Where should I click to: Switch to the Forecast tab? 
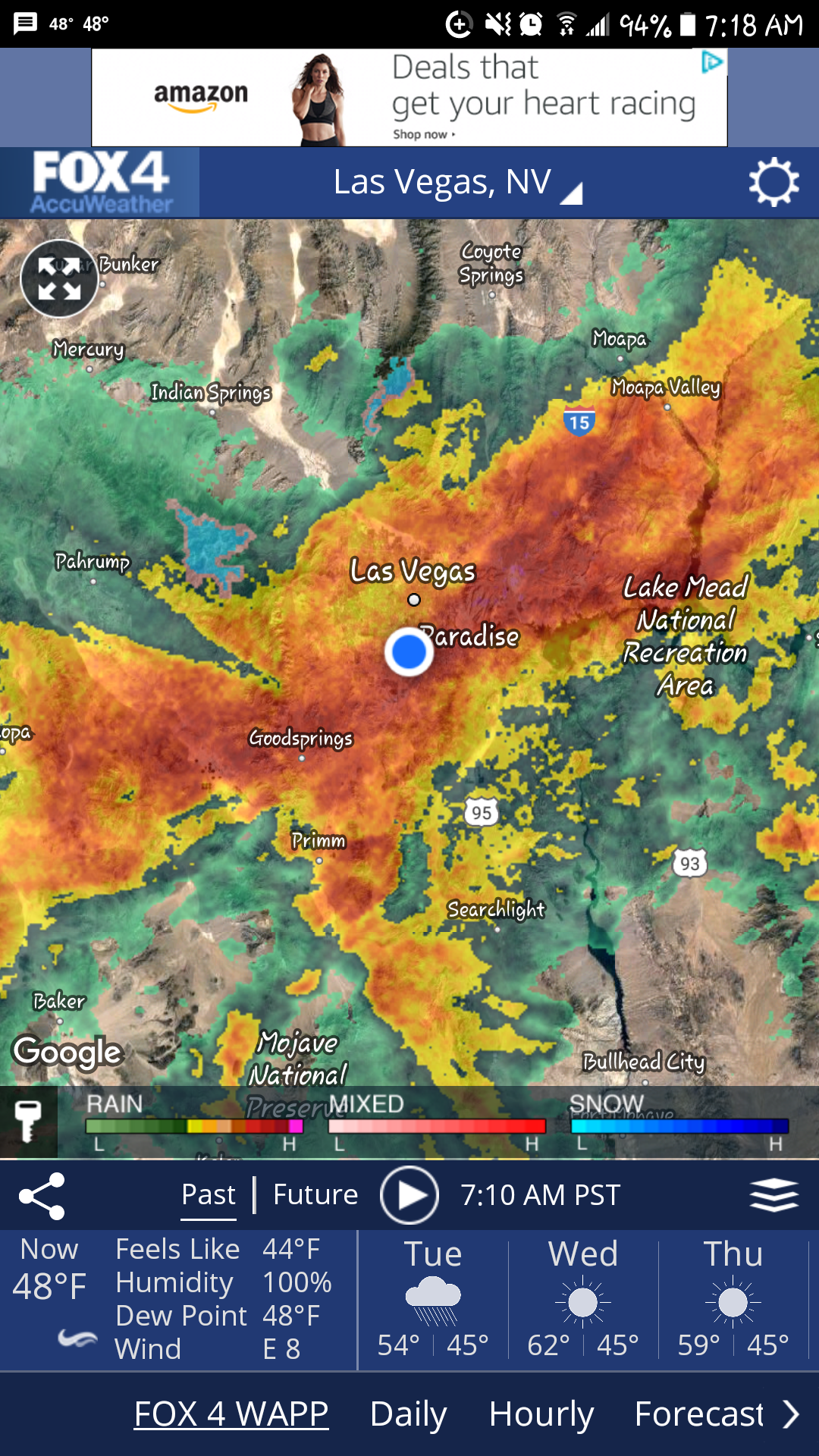[x=698, y=1414]
